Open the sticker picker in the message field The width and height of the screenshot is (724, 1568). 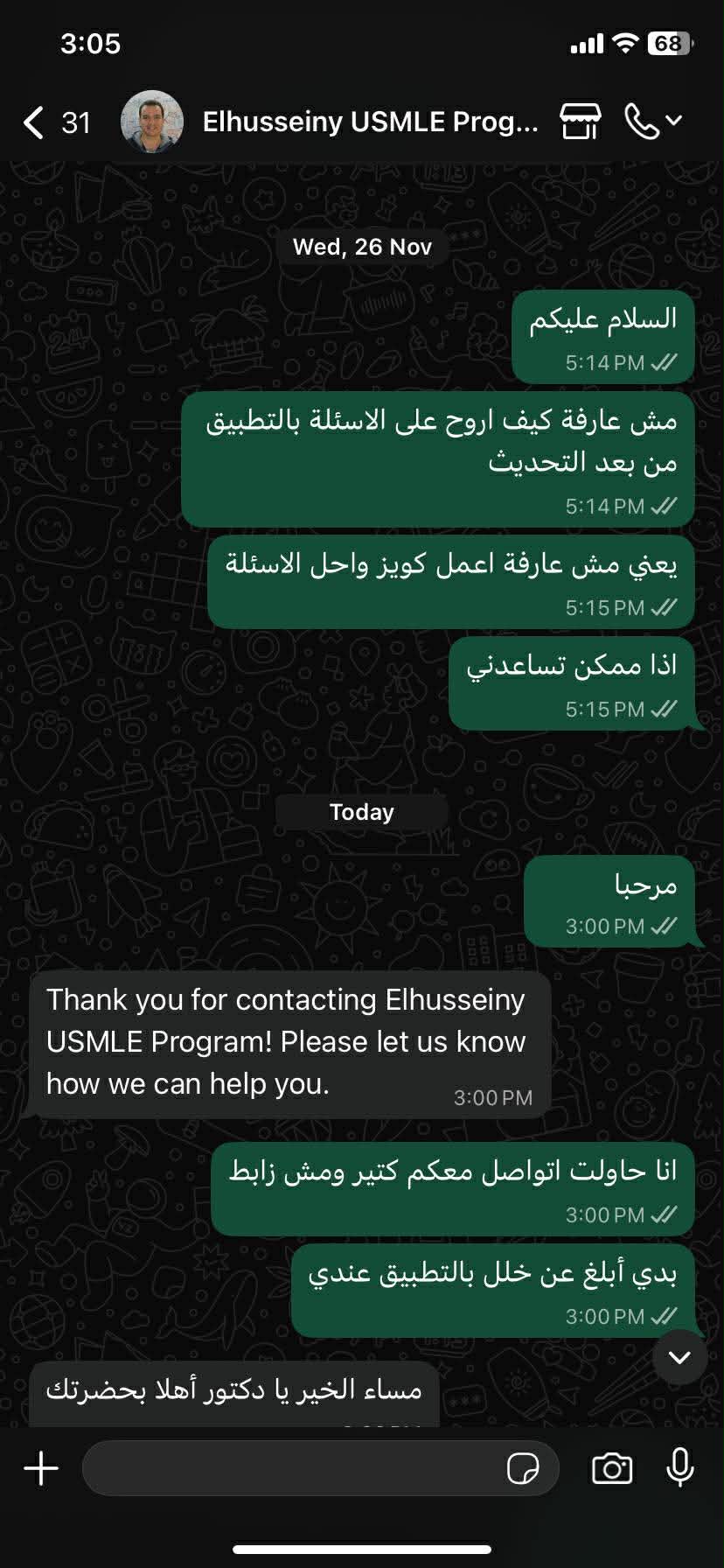(x=523, y=1469)
